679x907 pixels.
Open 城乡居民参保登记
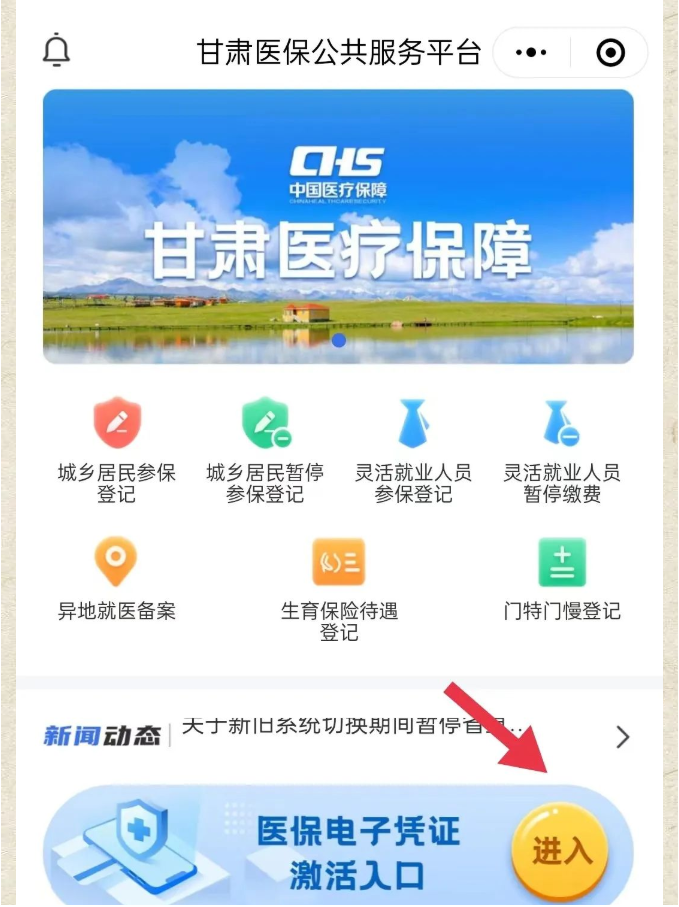pos(117,449)
